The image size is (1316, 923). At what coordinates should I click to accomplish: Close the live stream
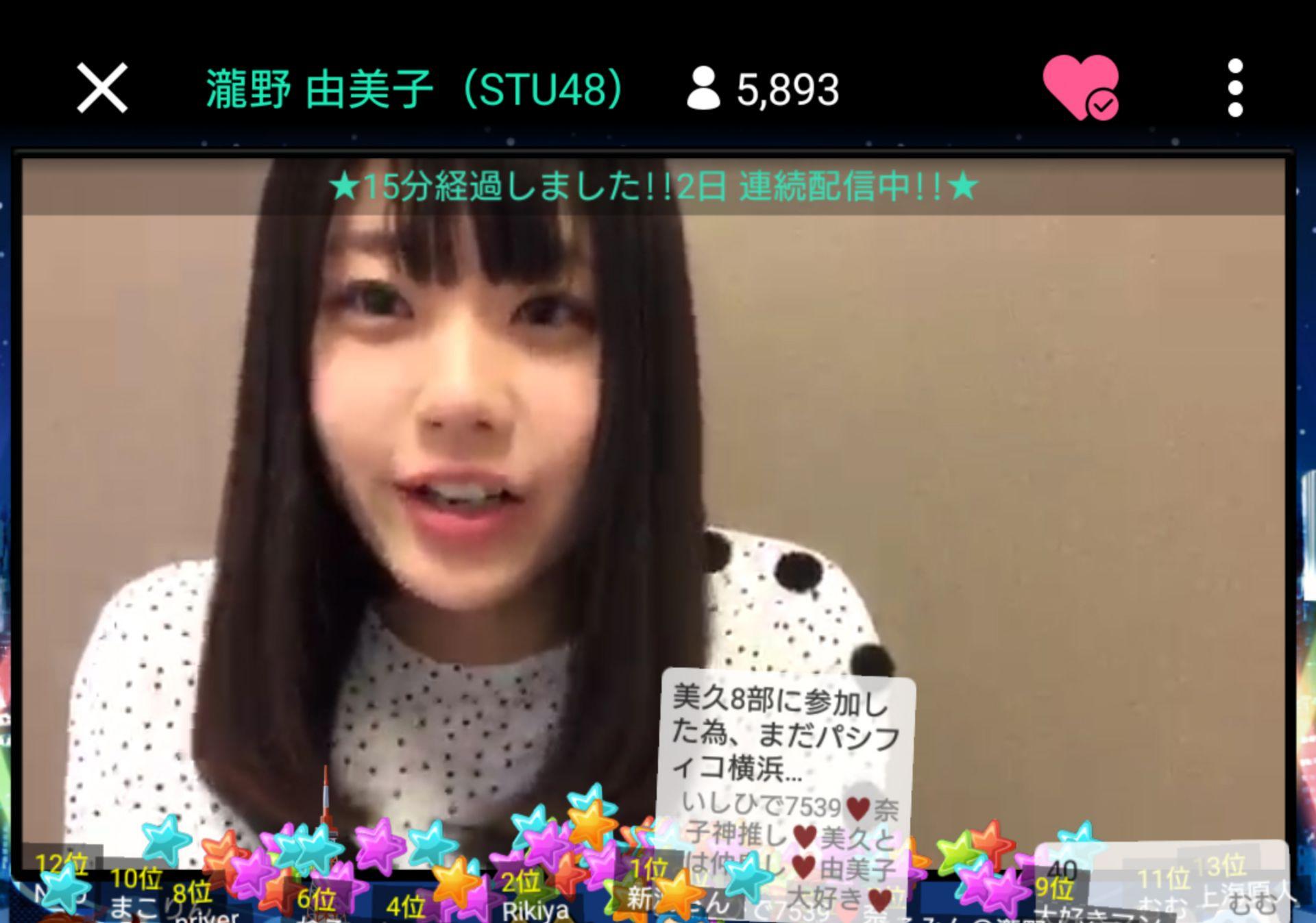102,88
